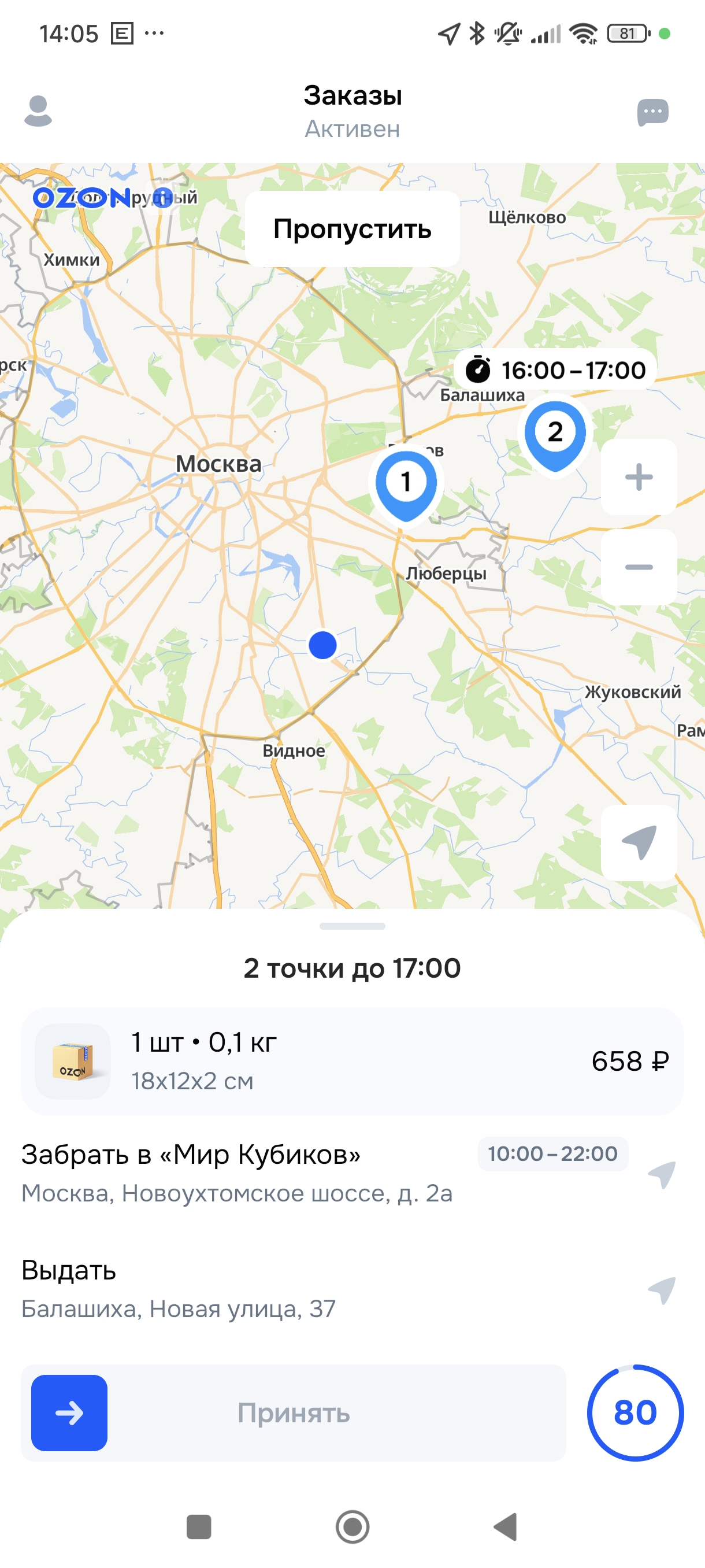The height and width of the screenshot is (1568, 705).
Task: Navigate to Балашиха delivery address
Action: coord(662,1290)
